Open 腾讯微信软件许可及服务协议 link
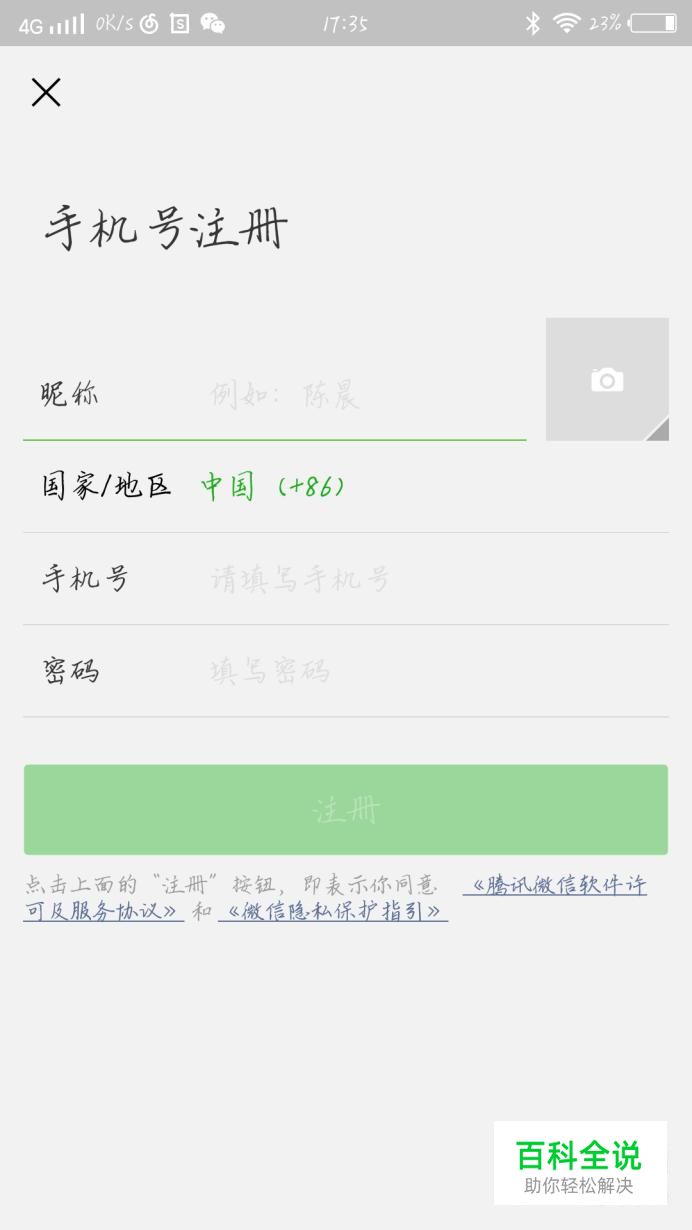Image resolution: width=692 pixels, height=1230 pixels. point(555,887)
